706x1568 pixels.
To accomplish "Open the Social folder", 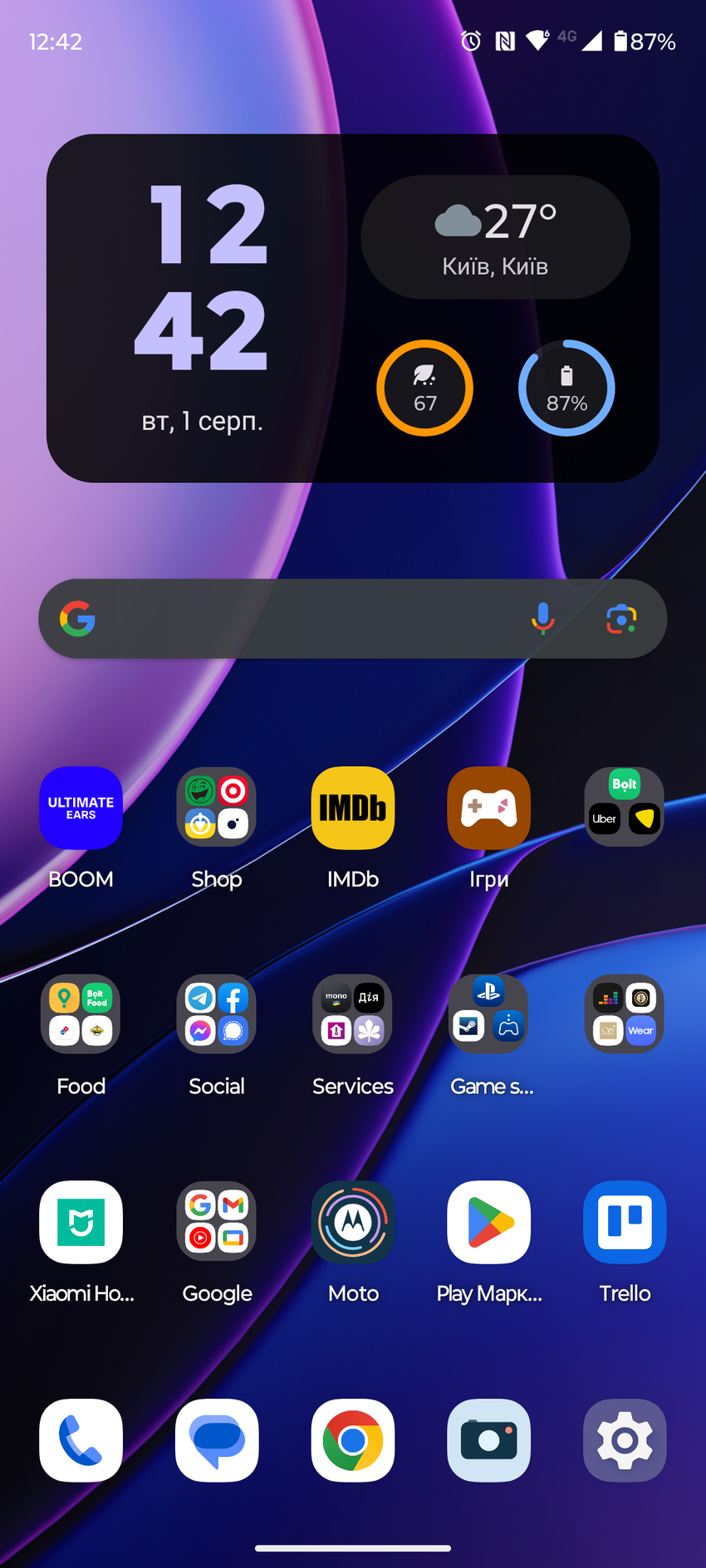I will (217, 1014).
